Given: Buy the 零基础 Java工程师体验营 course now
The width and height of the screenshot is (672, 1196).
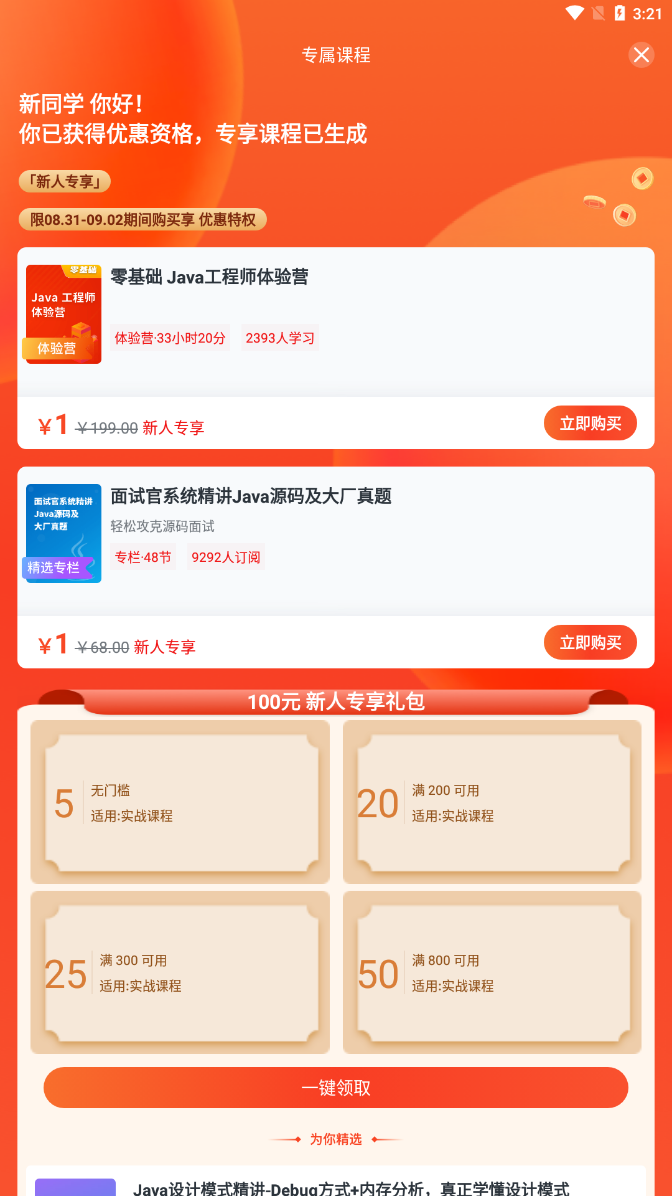Looking at the screenshot, I should coord(590,423).
